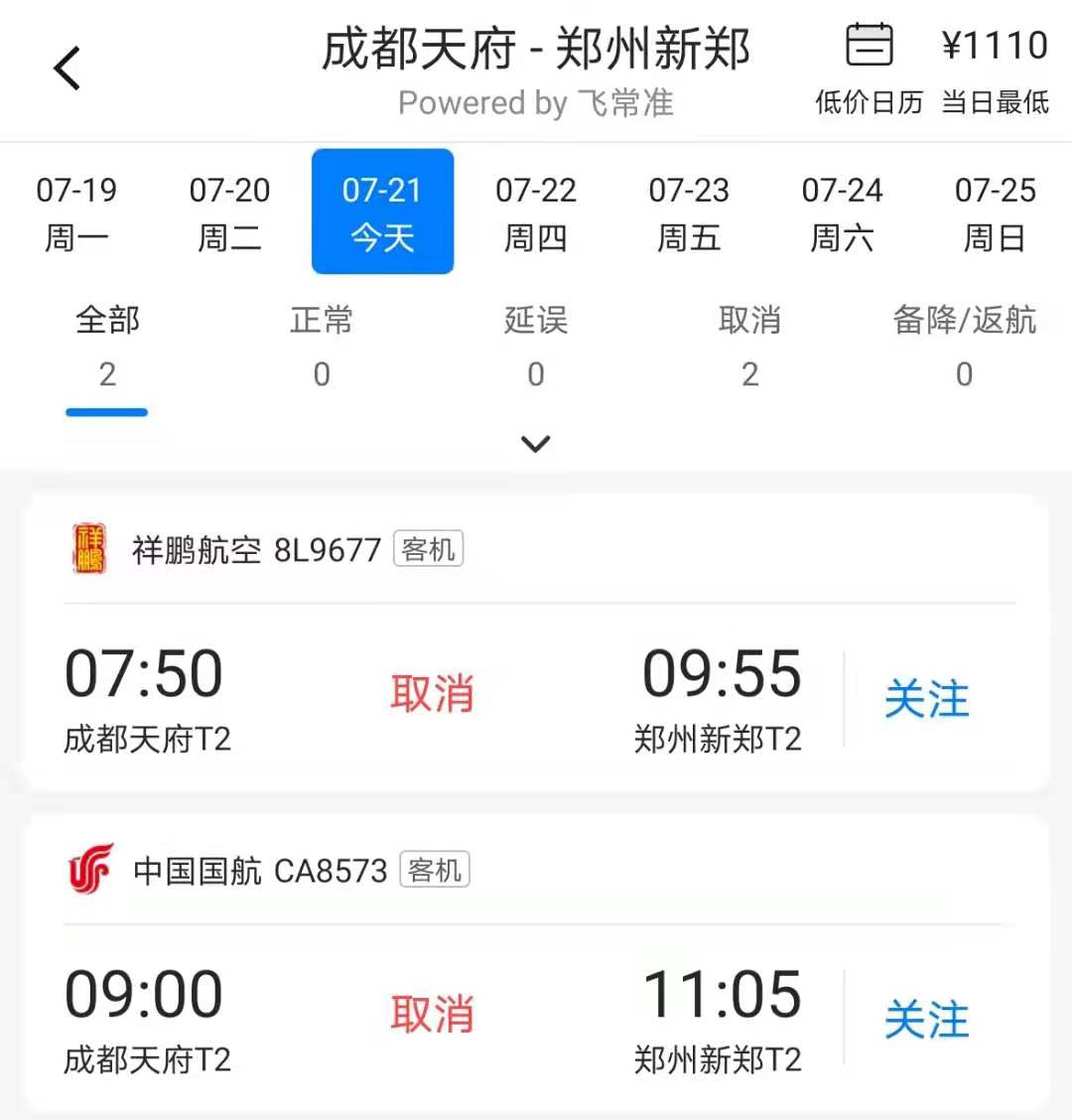
Task: Follow flight 8L9677 with 关注
Action: click(x=926, y=699)
